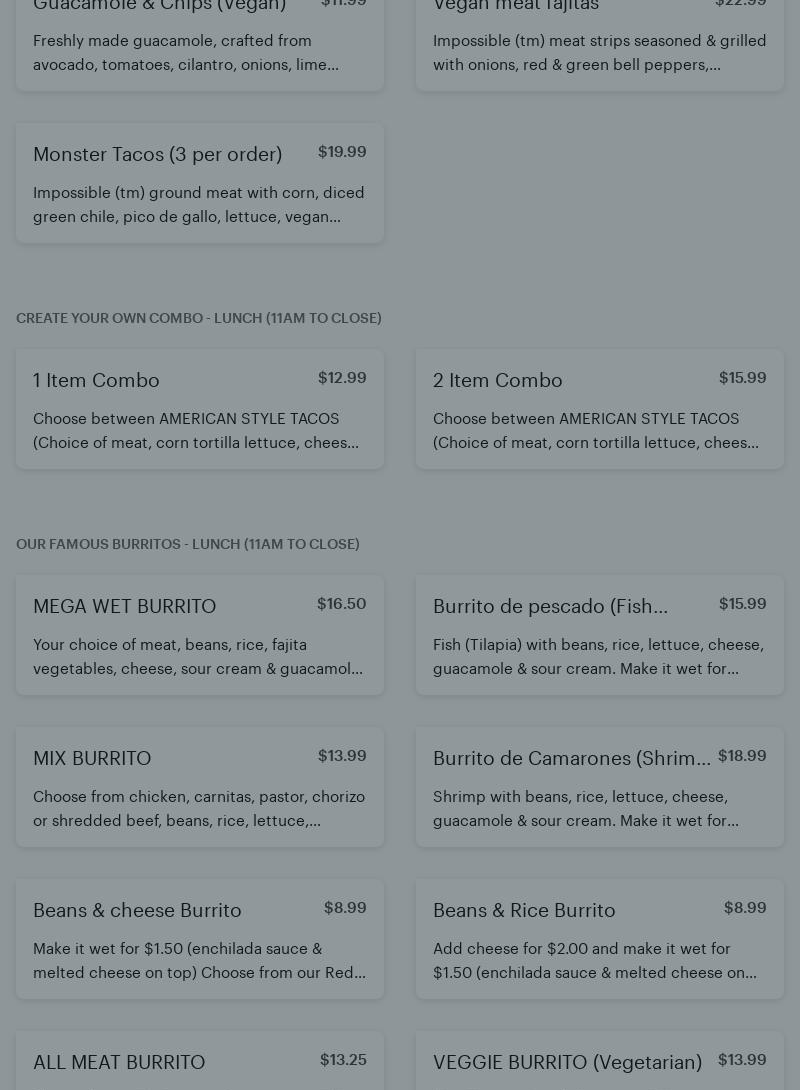View the Burrito de pescado card
Image resolution: width=800 pixels, height=1090 pixels.
tap(600, 635)
